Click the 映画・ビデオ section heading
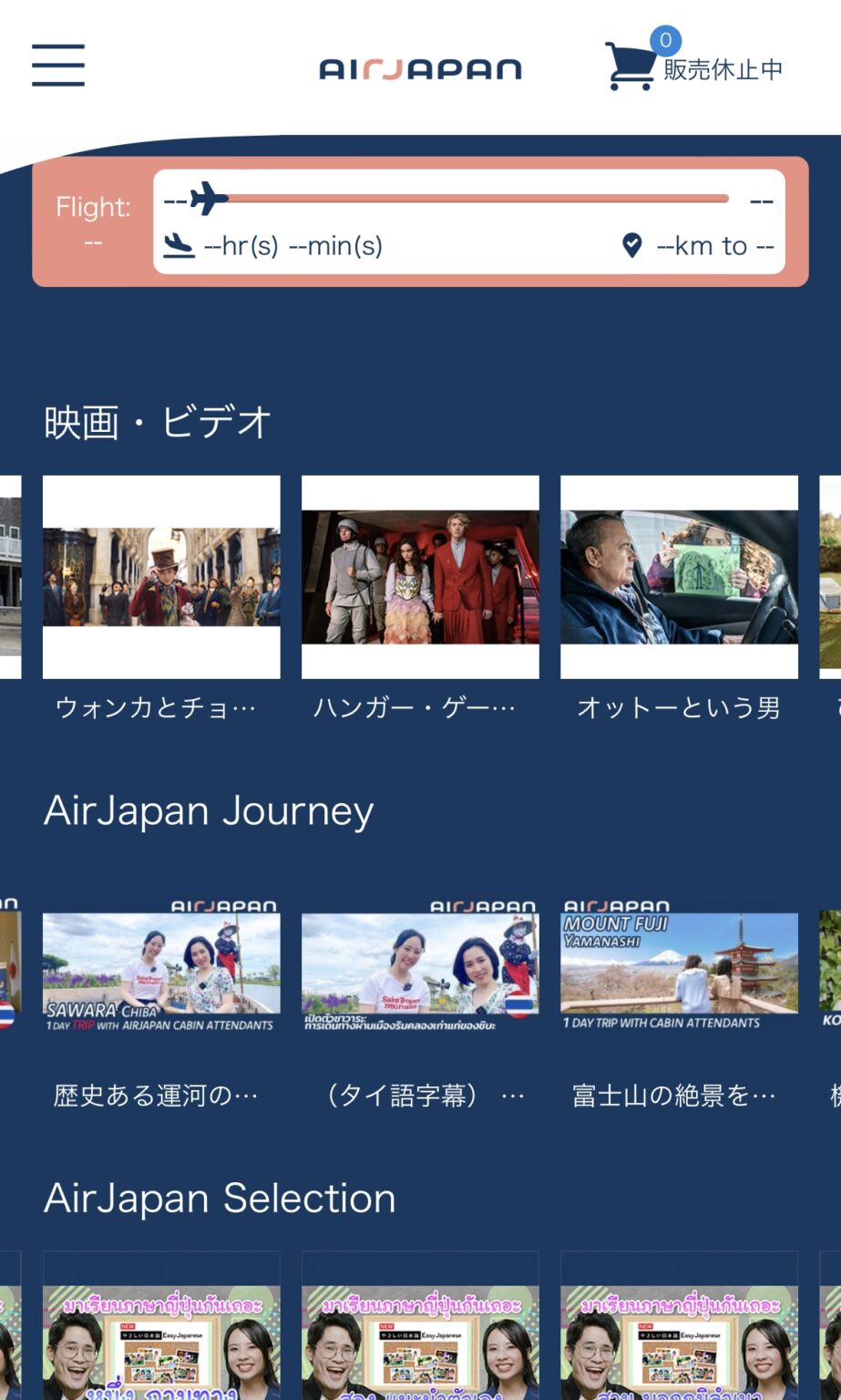 tap(153, 421)
